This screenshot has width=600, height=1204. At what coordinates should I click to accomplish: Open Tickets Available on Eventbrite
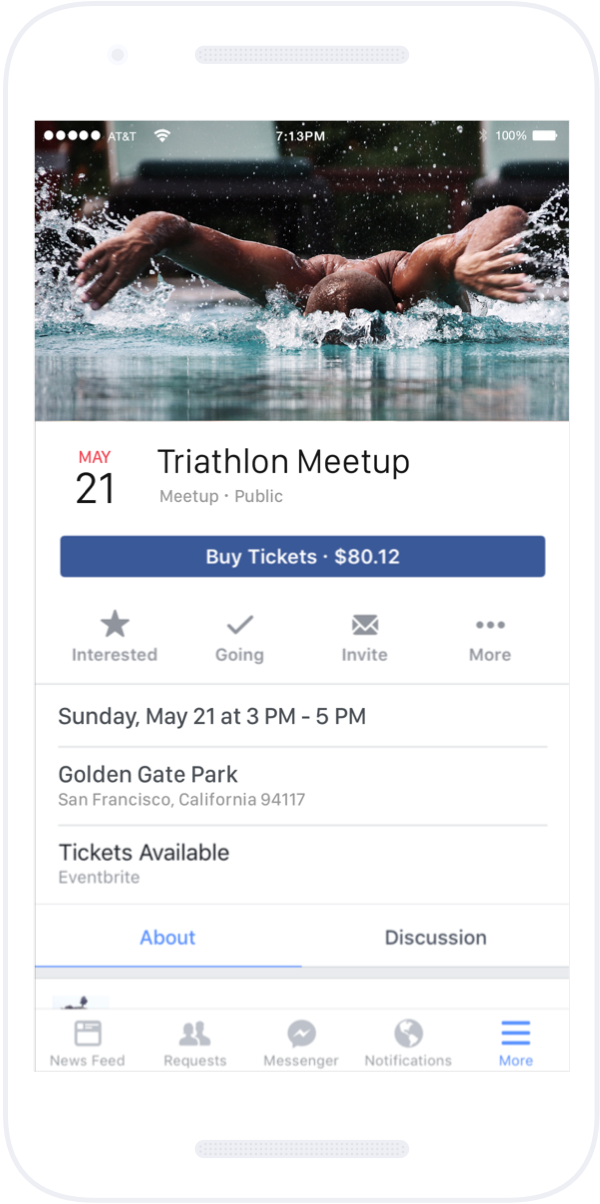tap(300, 864)
